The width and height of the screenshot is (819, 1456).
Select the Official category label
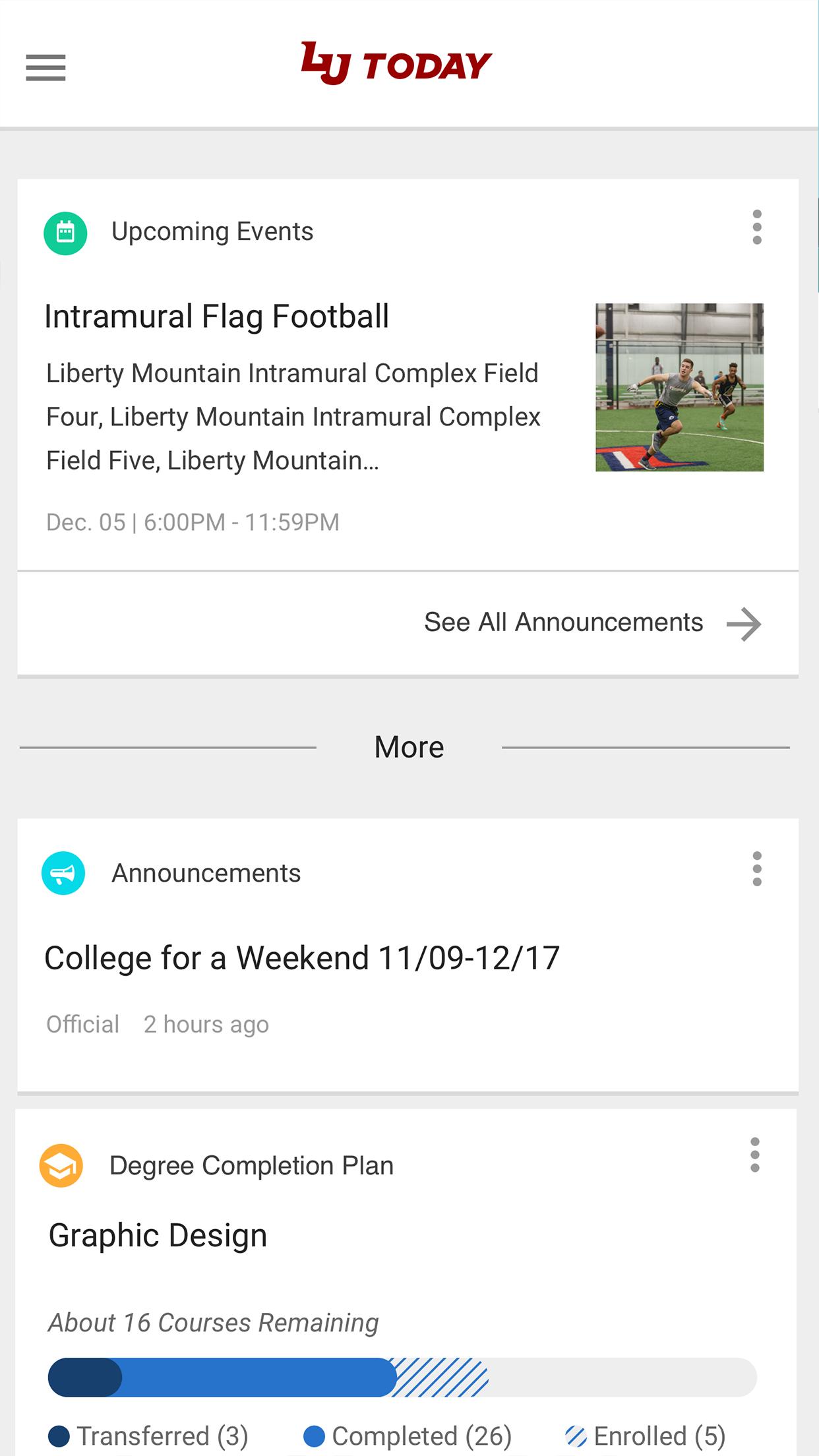pyautogui.click(x=82, y=1023)
